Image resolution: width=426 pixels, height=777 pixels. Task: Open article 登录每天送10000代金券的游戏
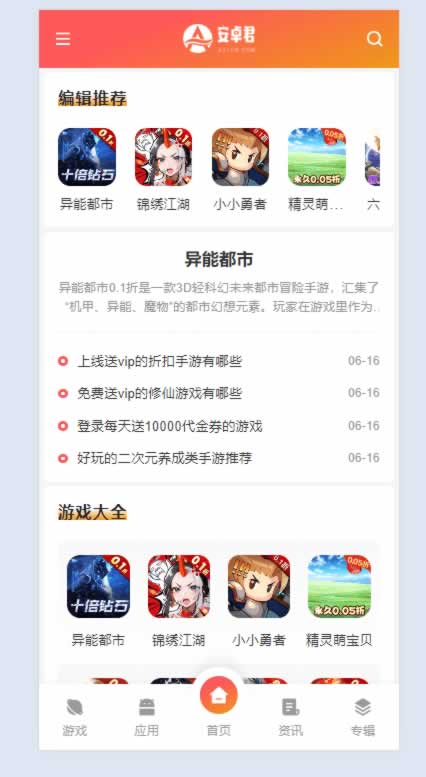pos(169,426)
